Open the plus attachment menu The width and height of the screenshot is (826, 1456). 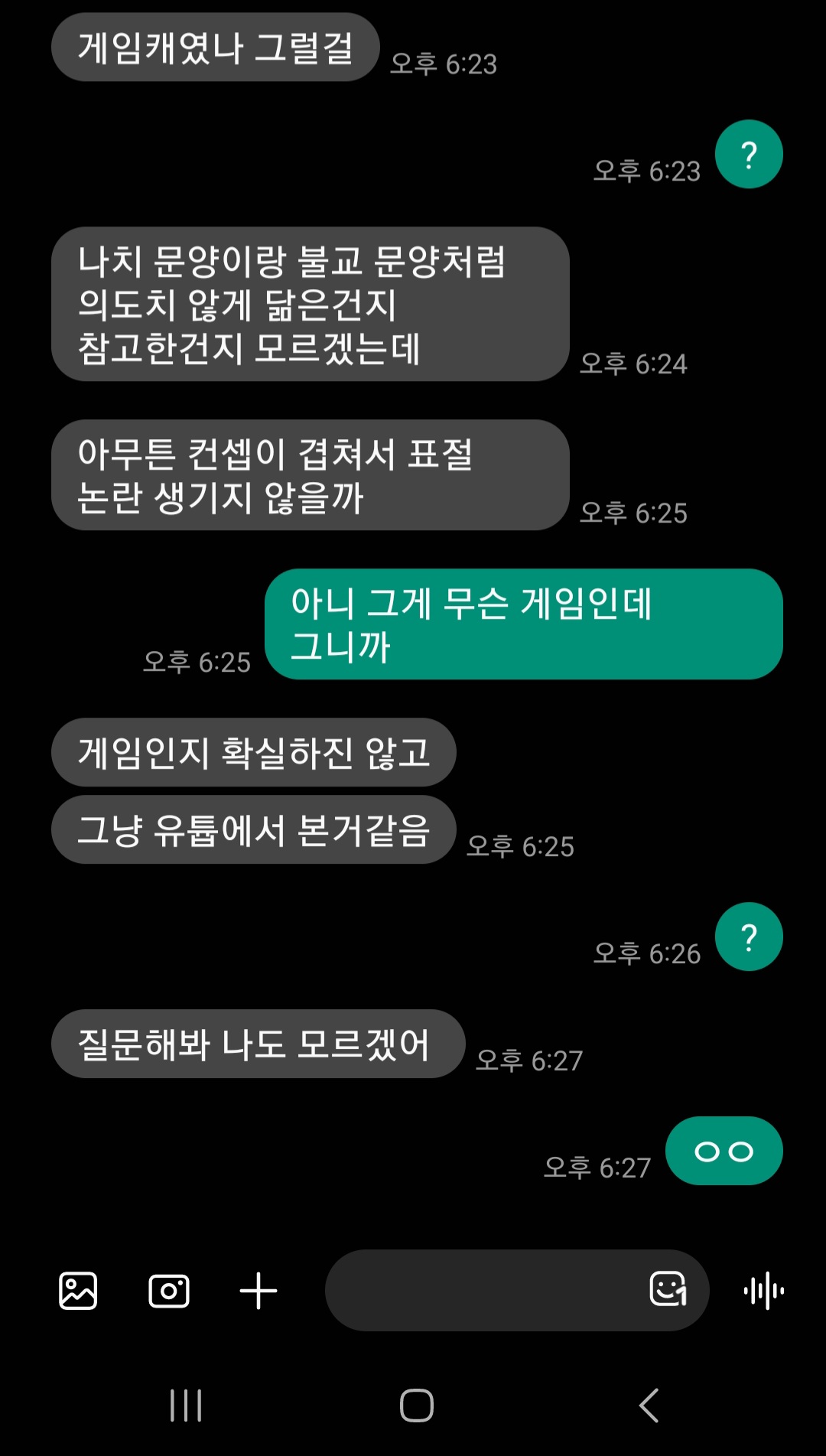259,1292
